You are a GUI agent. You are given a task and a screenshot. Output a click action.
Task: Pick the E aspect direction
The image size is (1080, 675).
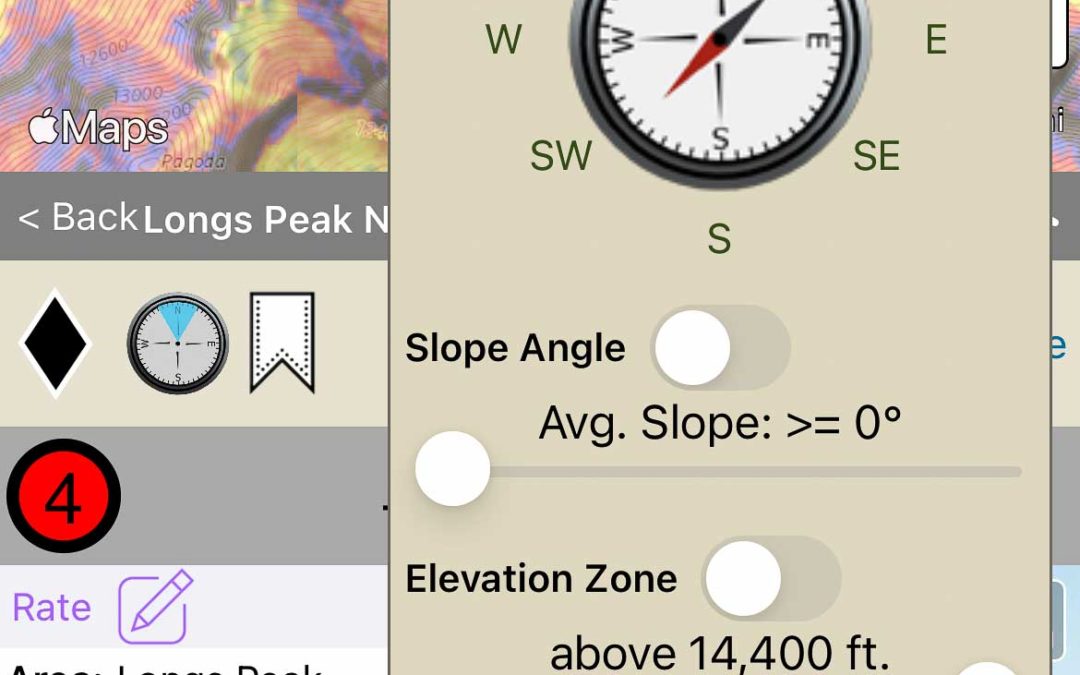coord(935,41)
